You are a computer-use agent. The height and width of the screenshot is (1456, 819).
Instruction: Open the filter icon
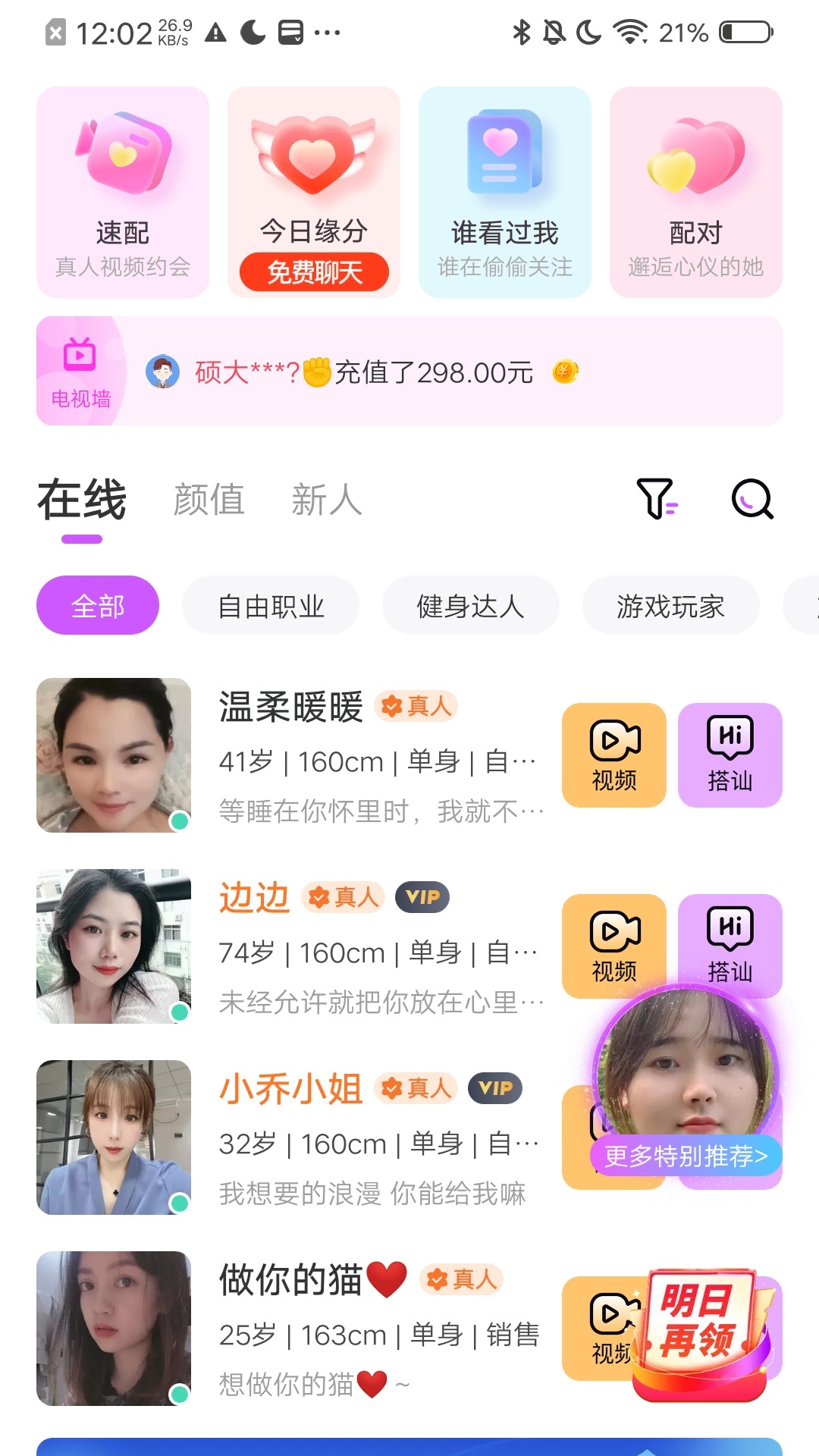[x=657, y=499]
